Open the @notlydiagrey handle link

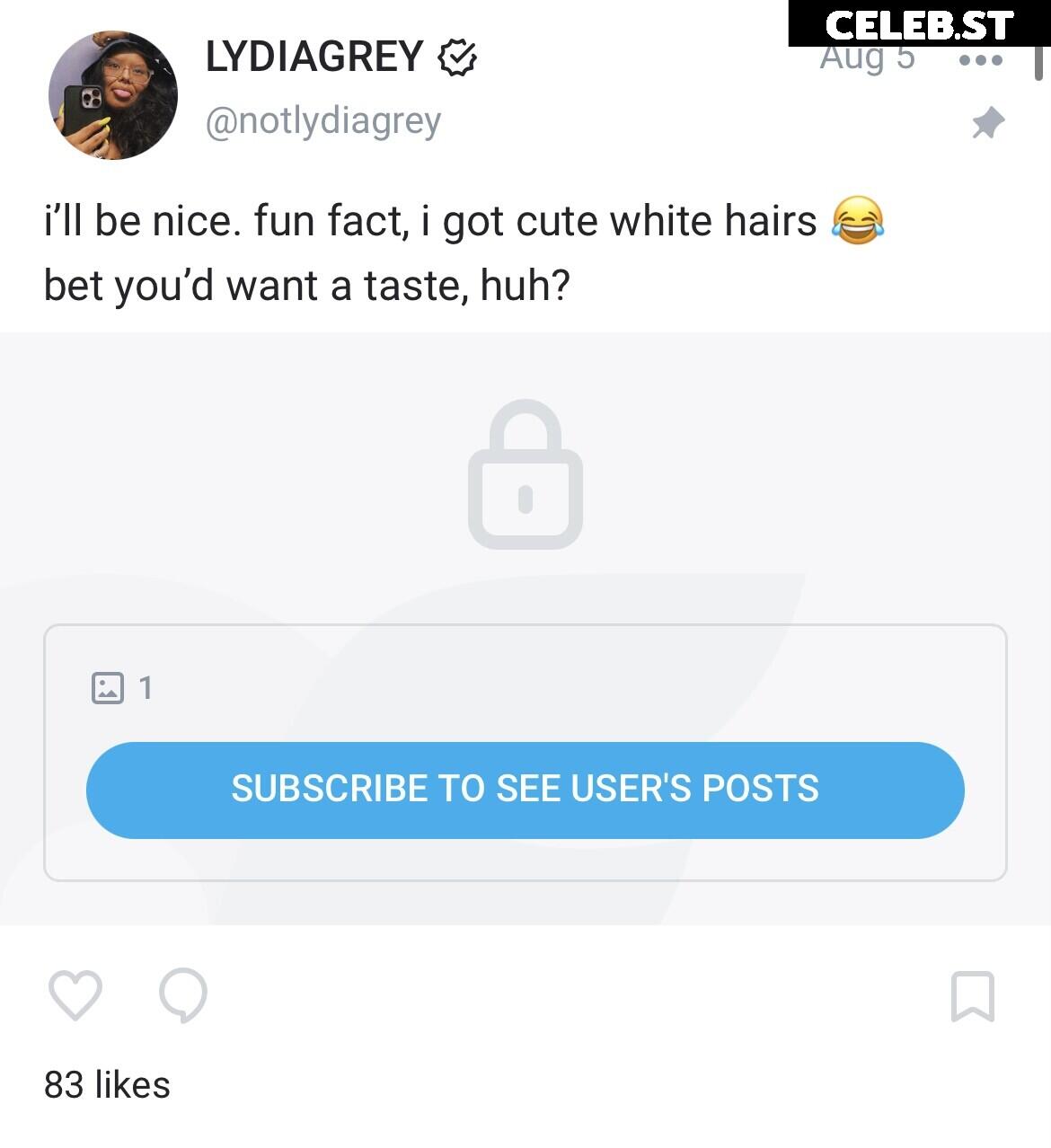tap(322, 119)
